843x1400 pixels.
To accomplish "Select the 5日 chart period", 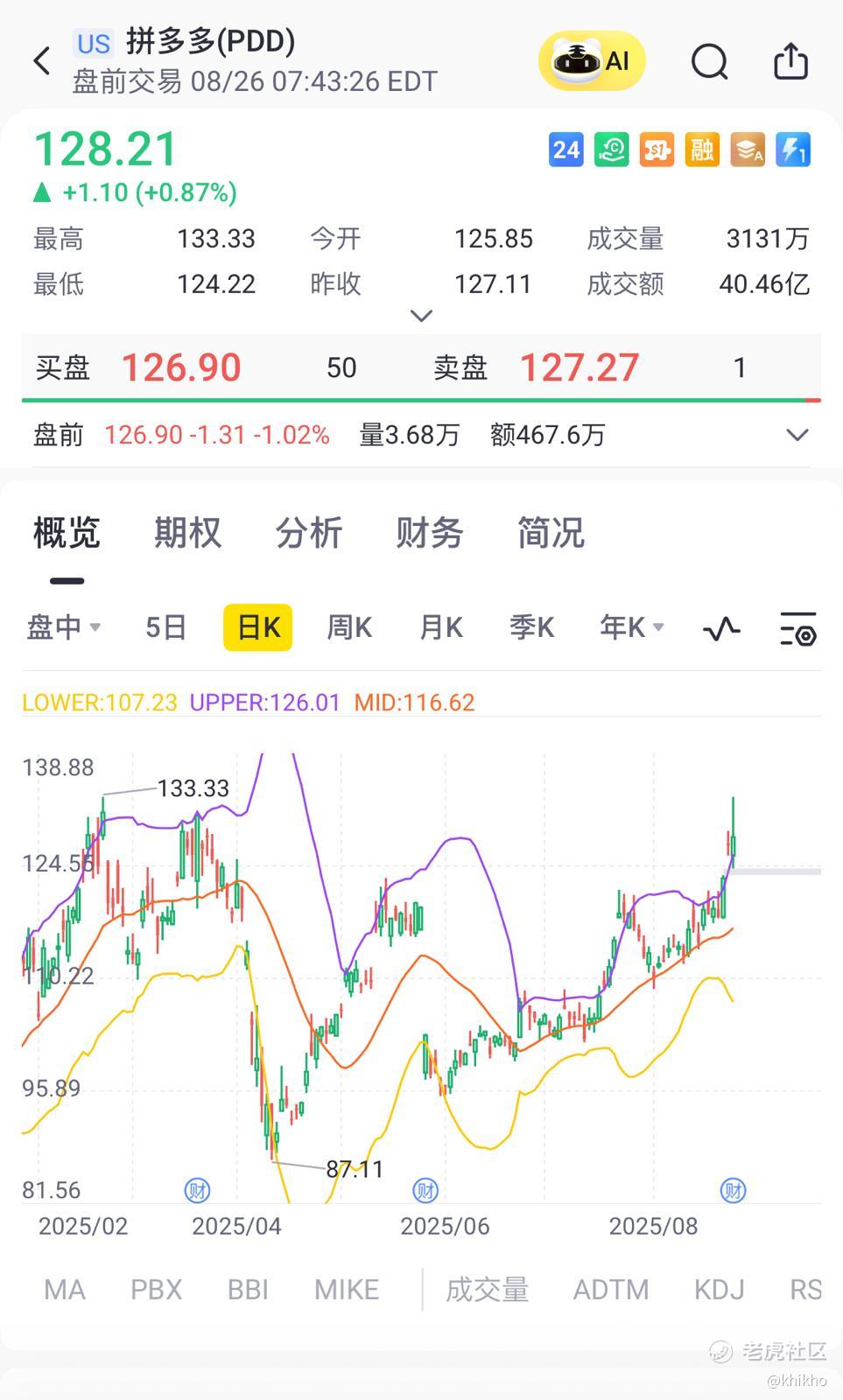I will [165, 627].
